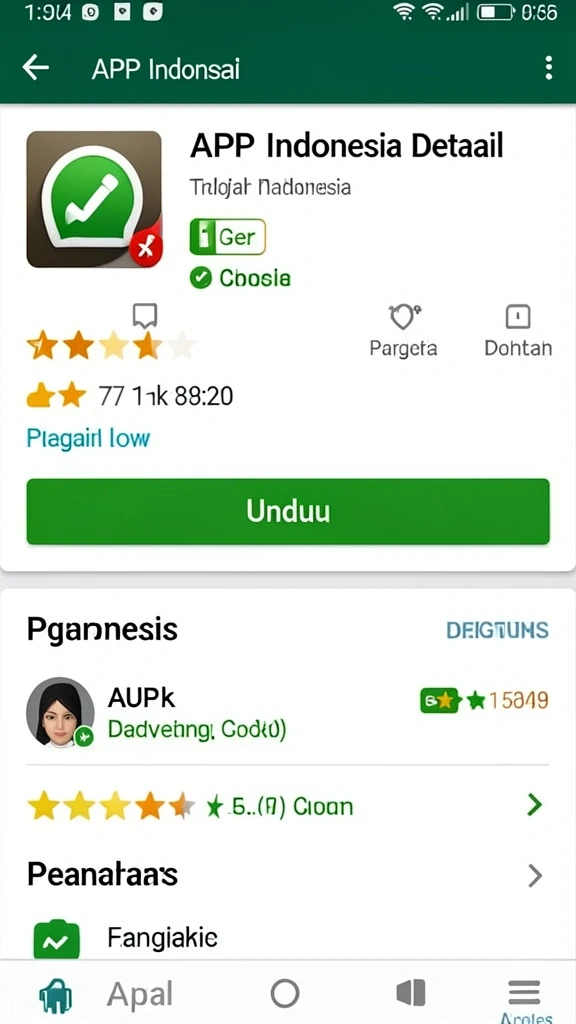Open the Pargeta heart option

point(403,331)
